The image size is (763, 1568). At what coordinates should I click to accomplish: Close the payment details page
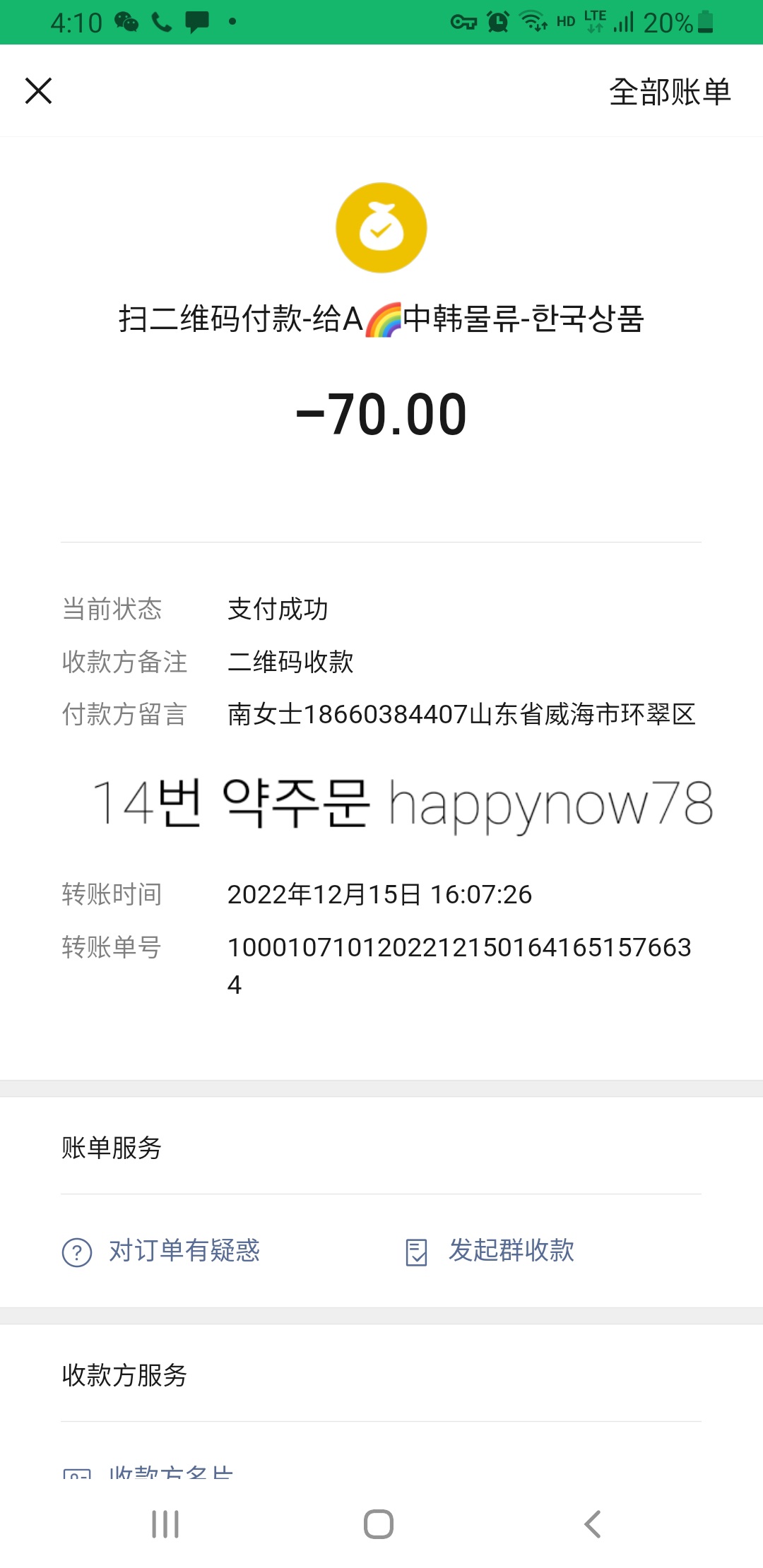39,91
